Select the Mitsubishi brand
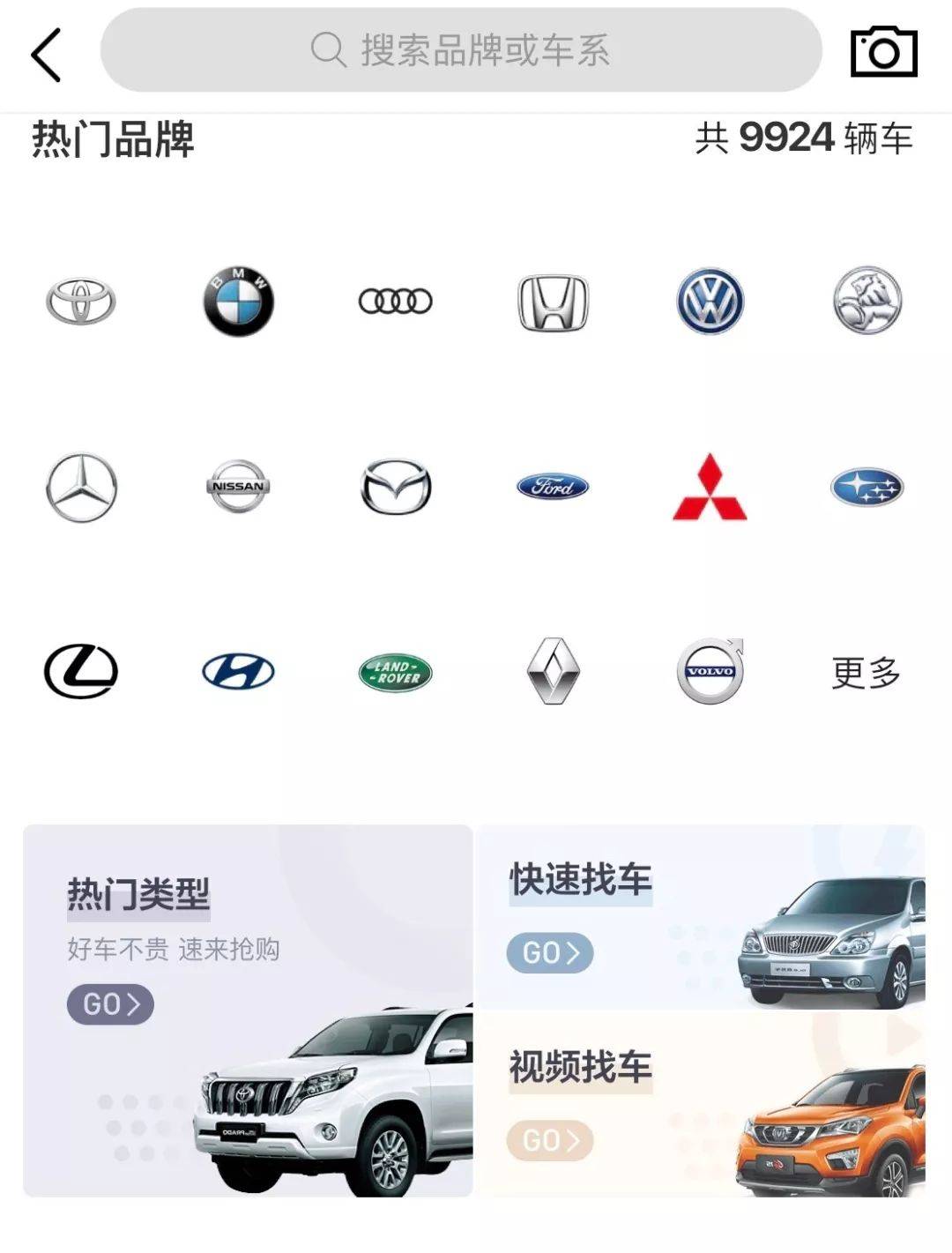This screenshot has height=1253, width=952. tap(710, 487)
